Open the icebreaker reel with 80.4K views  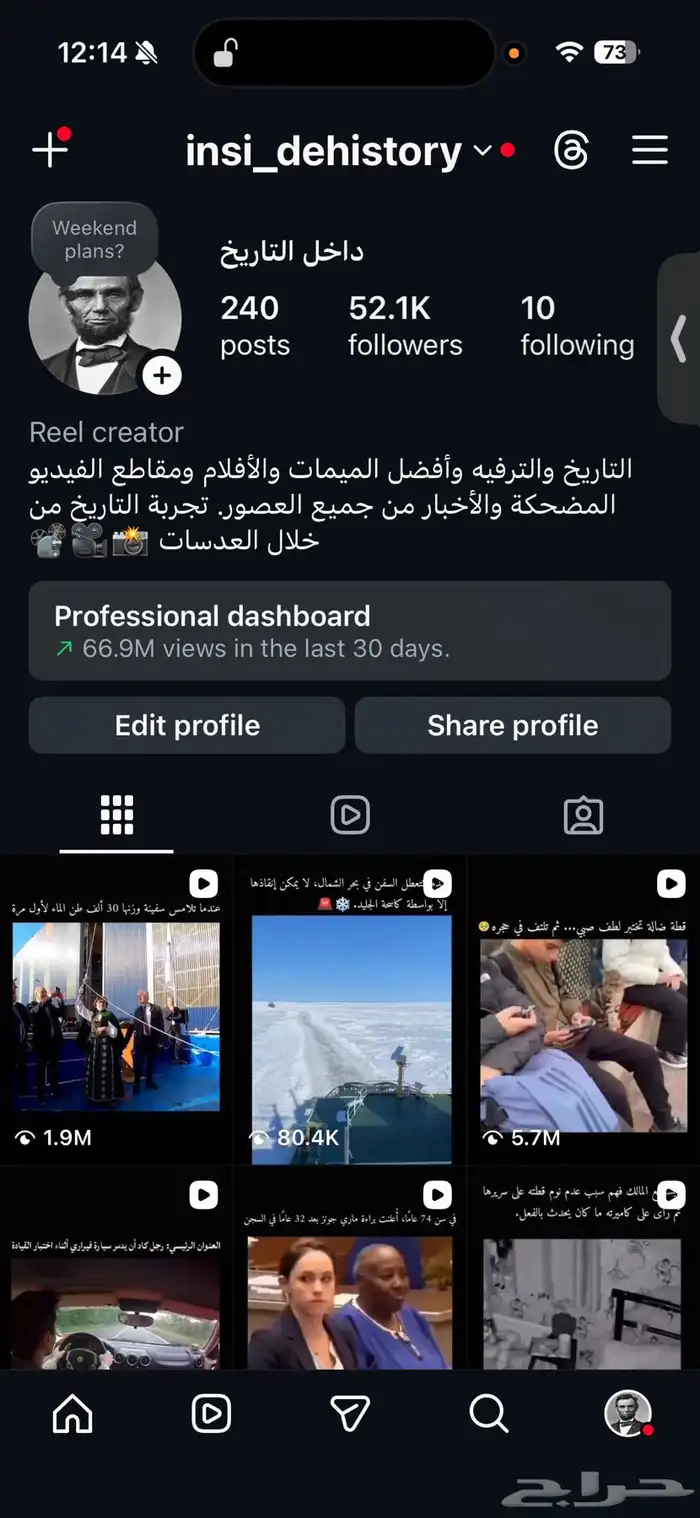pos(349,1010)
